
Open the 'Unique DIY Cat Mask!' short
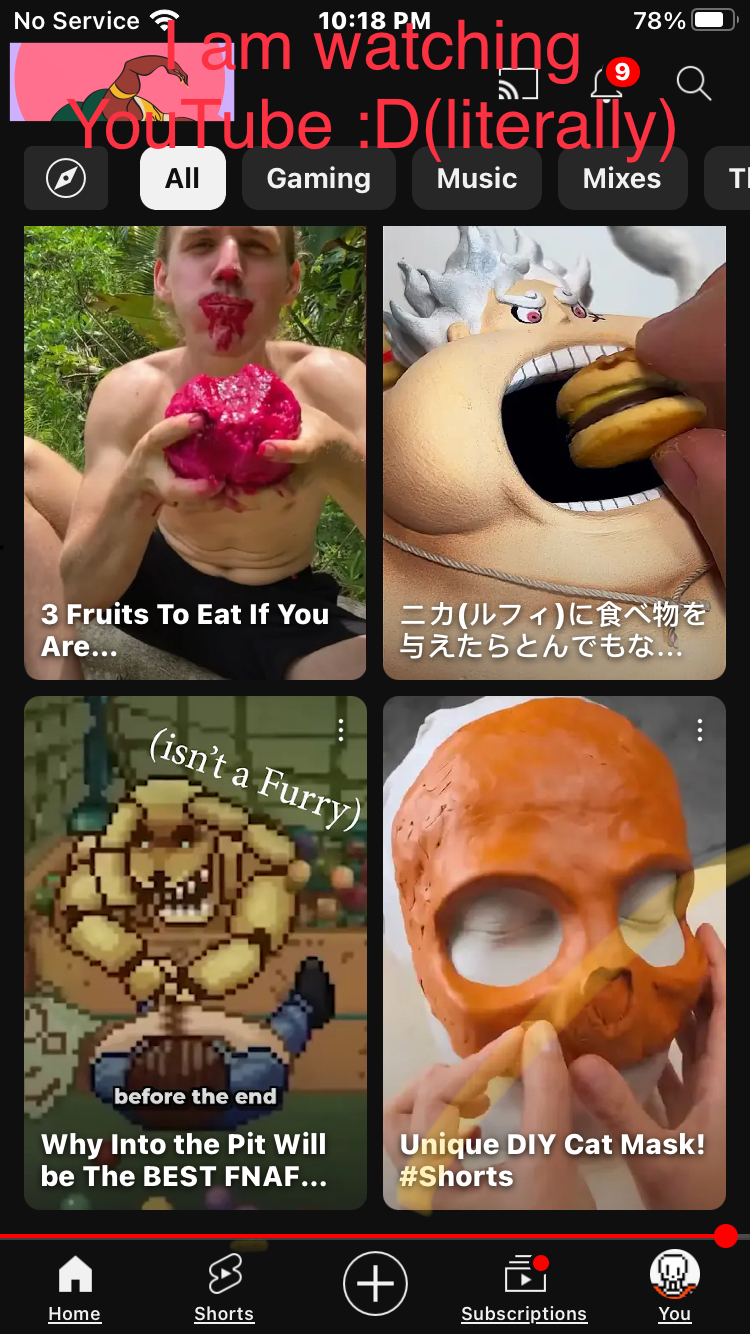[554, 950]
